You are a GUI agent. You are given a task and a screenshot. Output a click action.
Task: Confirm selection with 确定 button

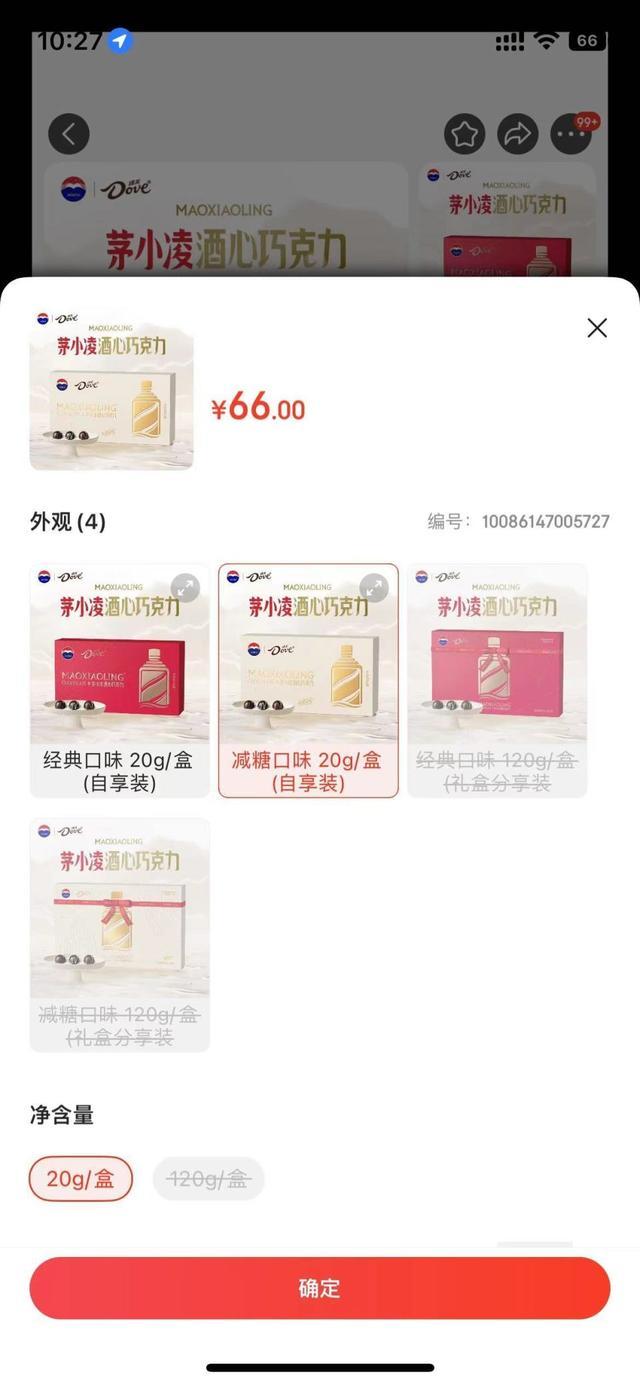(320, 1288)
